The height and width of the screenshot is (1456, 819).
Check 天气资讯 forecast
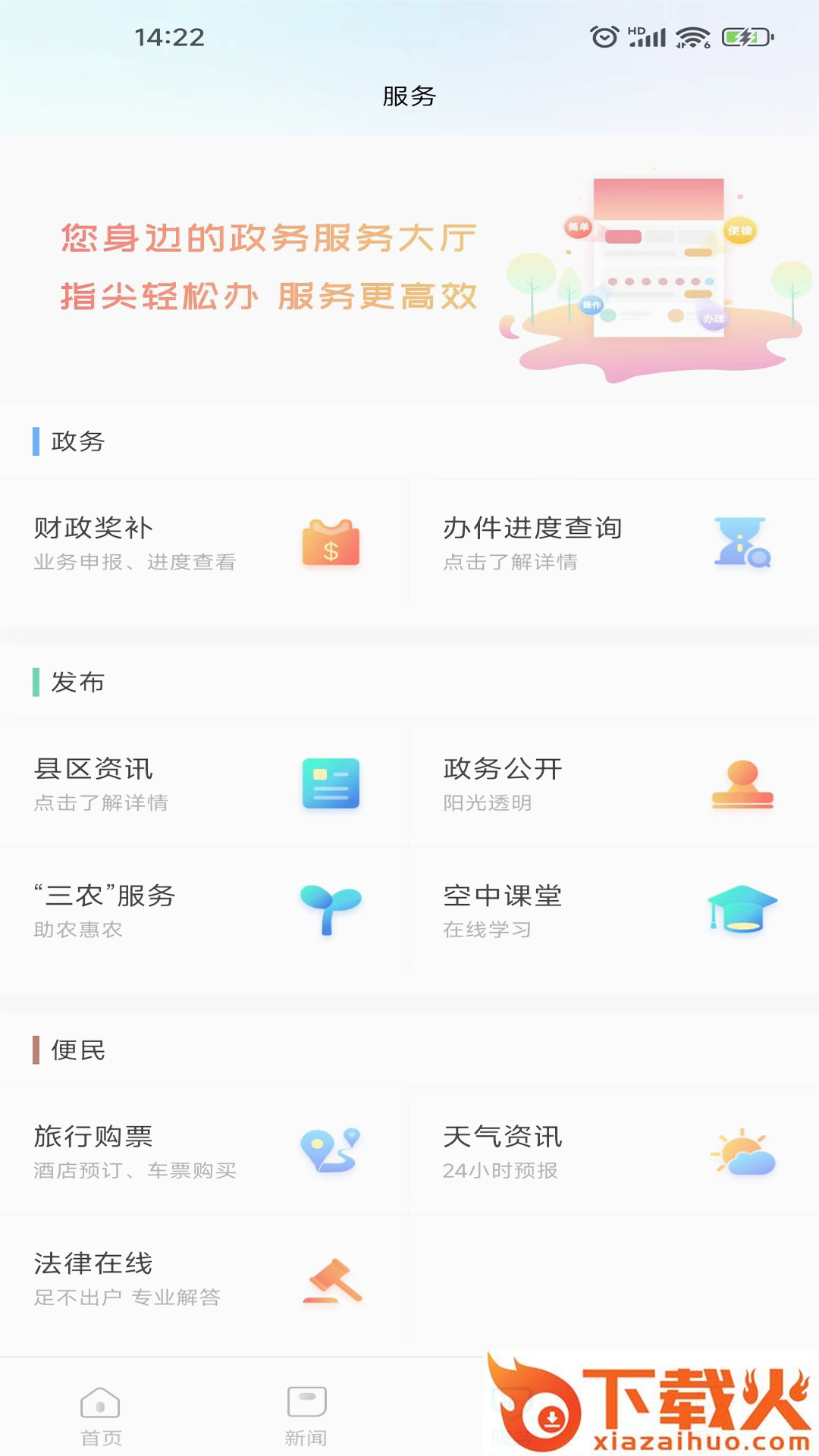point(613,1151)
